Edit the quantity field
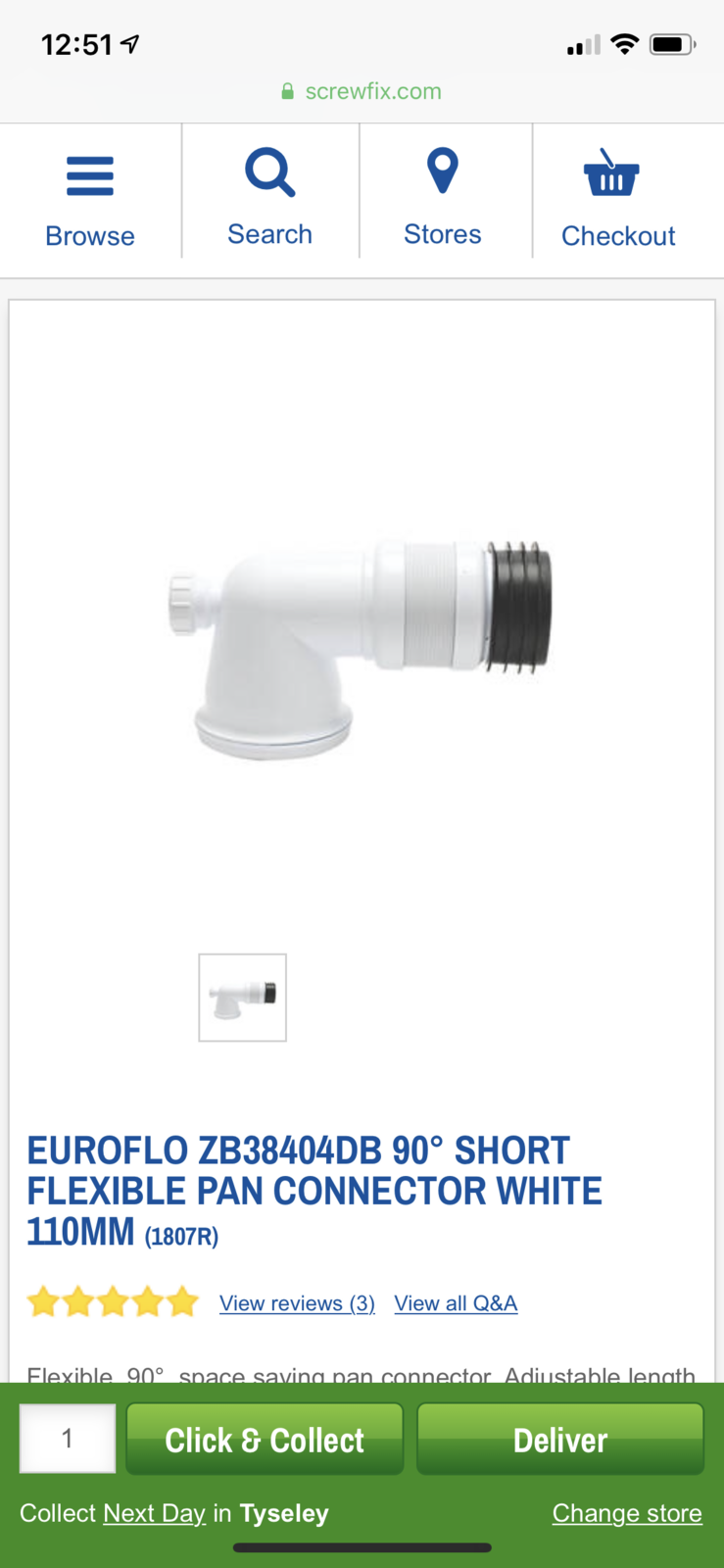The height and width of the screenshot is (1568, 724). pyautogui.click(x=68, y=1438)
